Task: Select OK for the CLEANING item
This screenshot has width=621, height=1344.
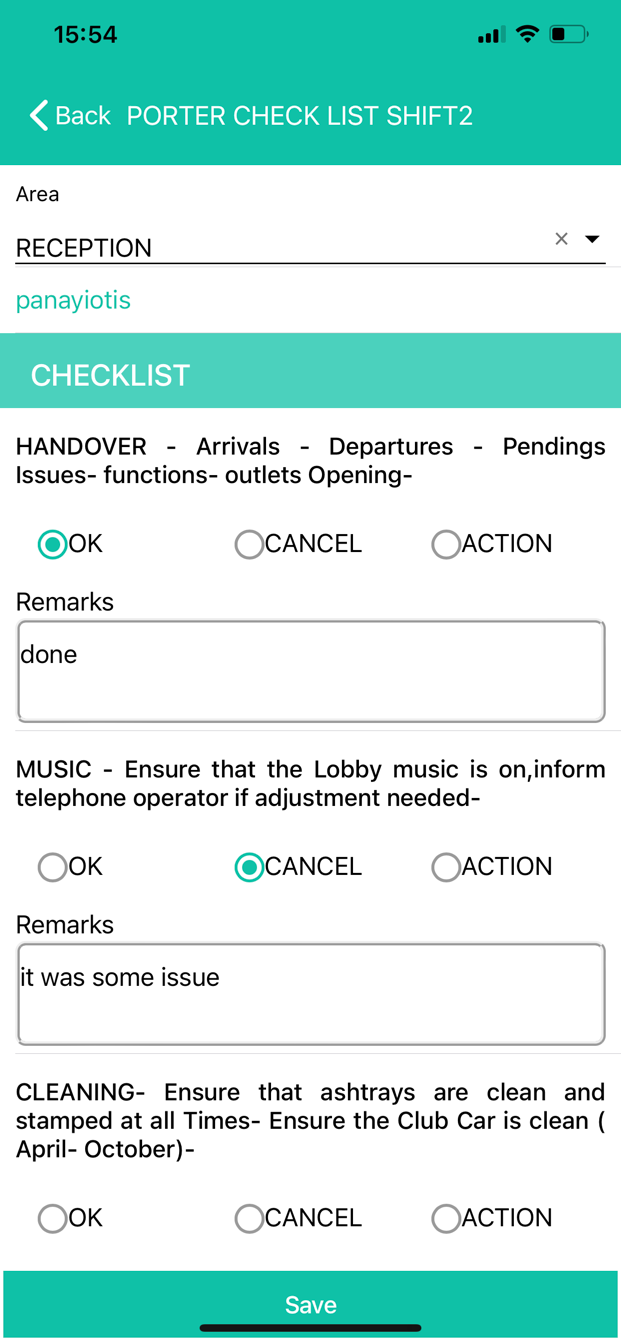Action: point(52,1218)
